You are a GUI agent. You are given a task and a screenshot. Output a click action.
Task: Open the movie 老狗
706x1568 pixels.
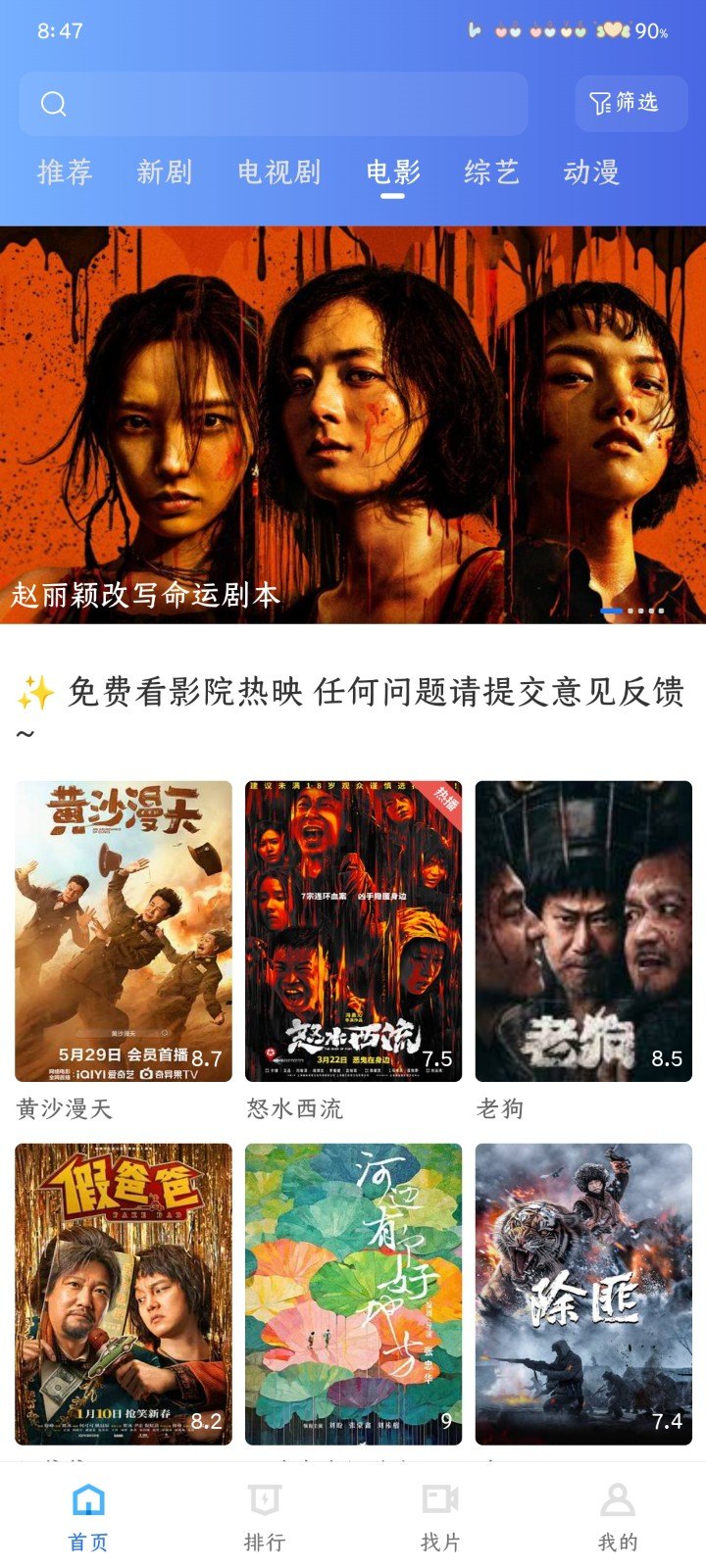tap(583, 931)
